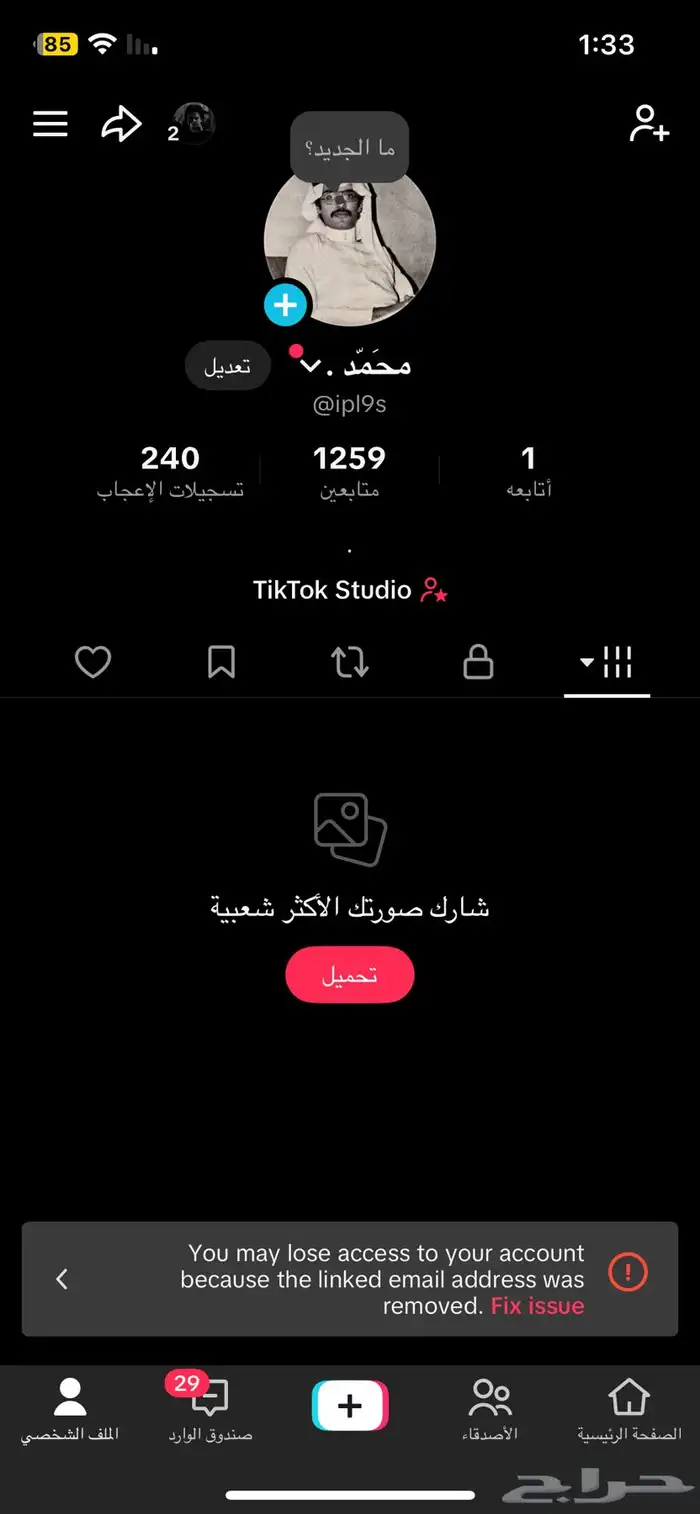Share this profile
Image resolution: width=700 pixels, height=1514 pixels.
tap(121, 124)
